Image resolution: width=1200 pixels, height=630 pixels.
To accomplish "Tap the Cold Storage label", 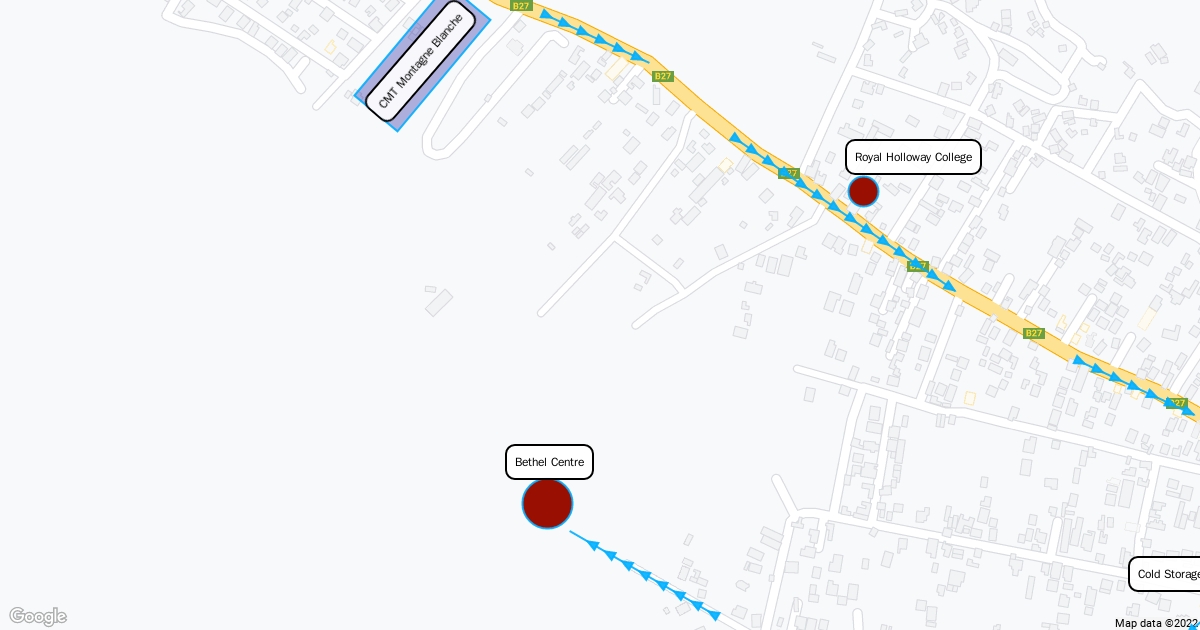I will tap(1166, 574).
